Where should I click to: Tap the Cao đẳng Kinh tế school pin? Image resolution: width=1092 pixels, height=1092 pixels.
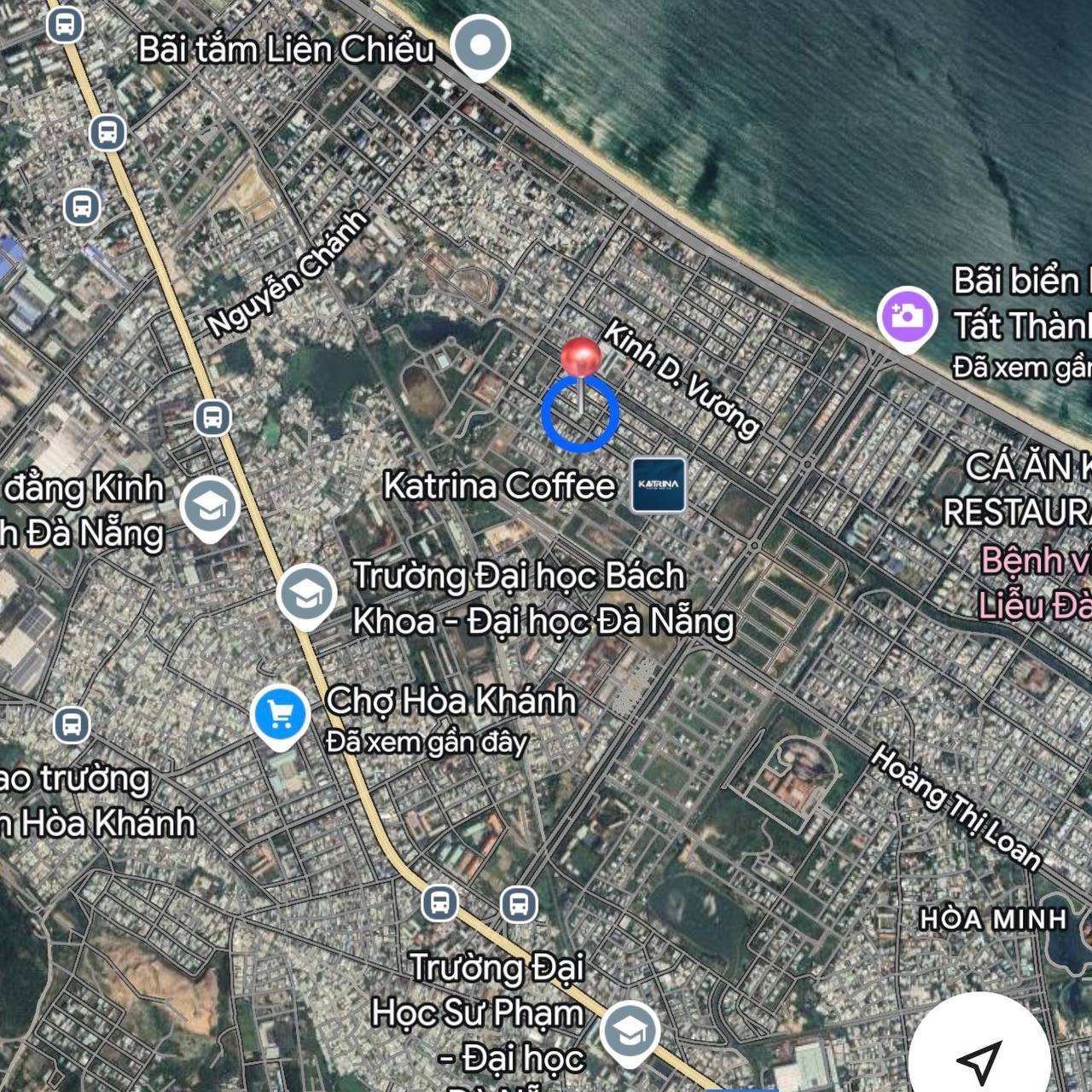209,508
